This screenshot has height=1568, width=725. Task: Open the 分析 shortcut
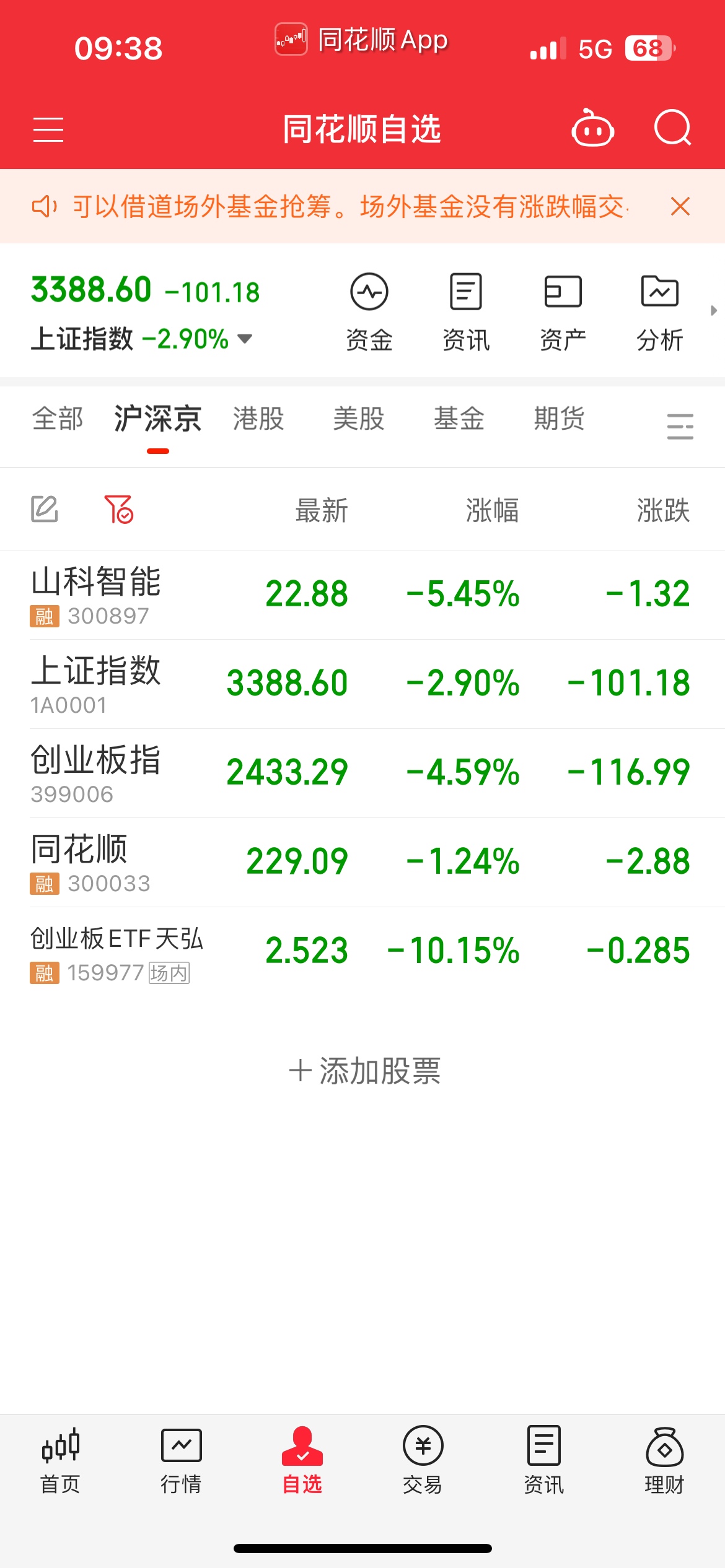[660, 313]
